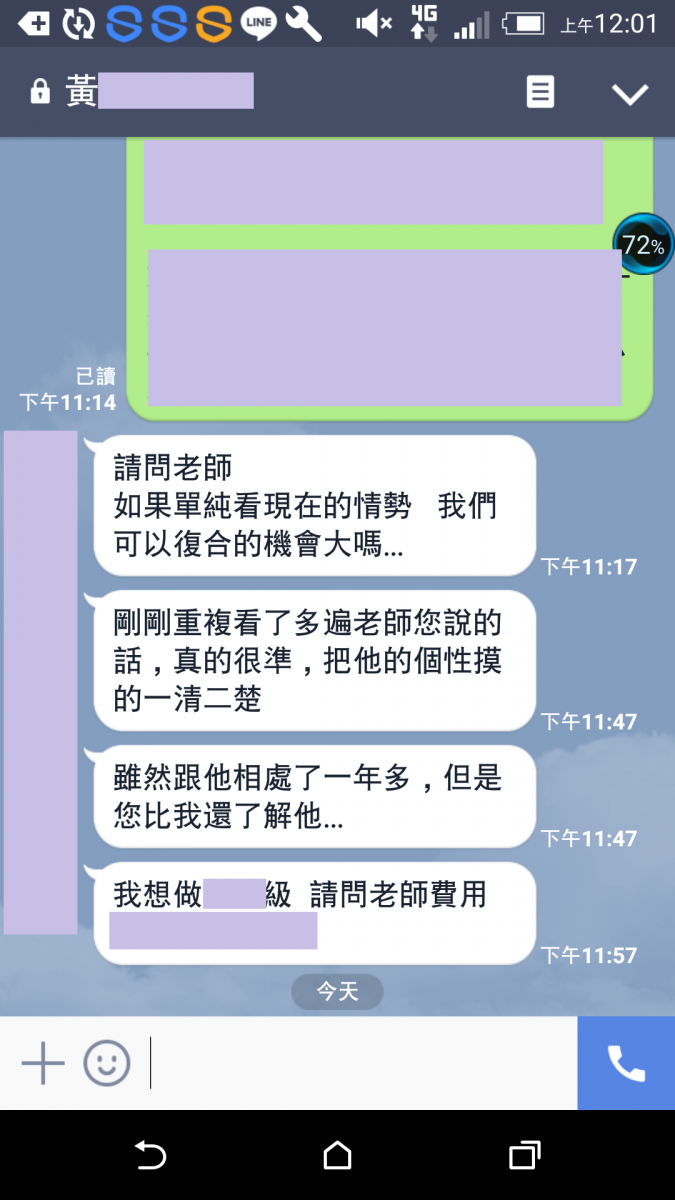This screenshot has width=675, height=1200.
Task: Open the emoji sticker picker
Action: pyautogui.click(x=107, y=1063)
